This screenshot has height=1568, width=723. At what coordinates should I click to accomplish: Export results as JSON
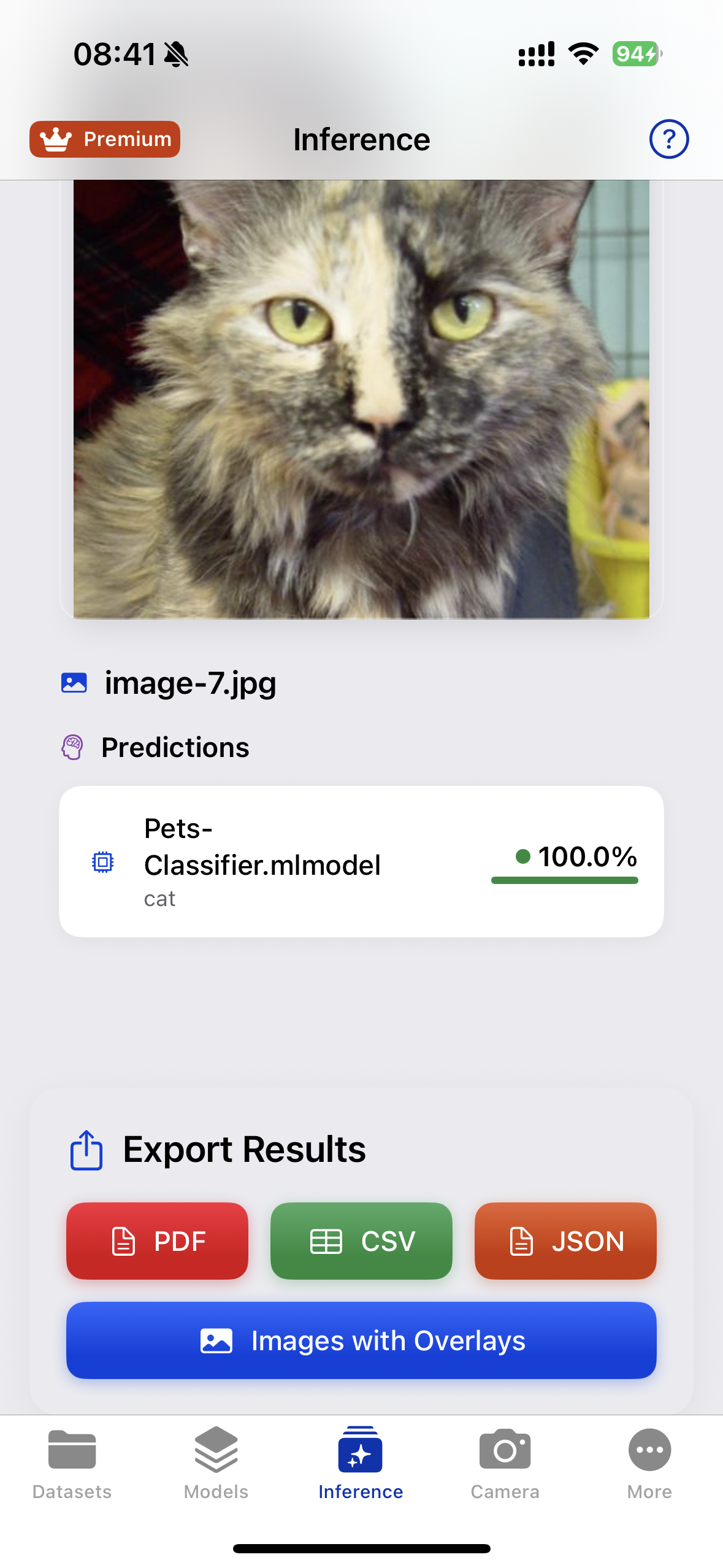point(565,1240)
